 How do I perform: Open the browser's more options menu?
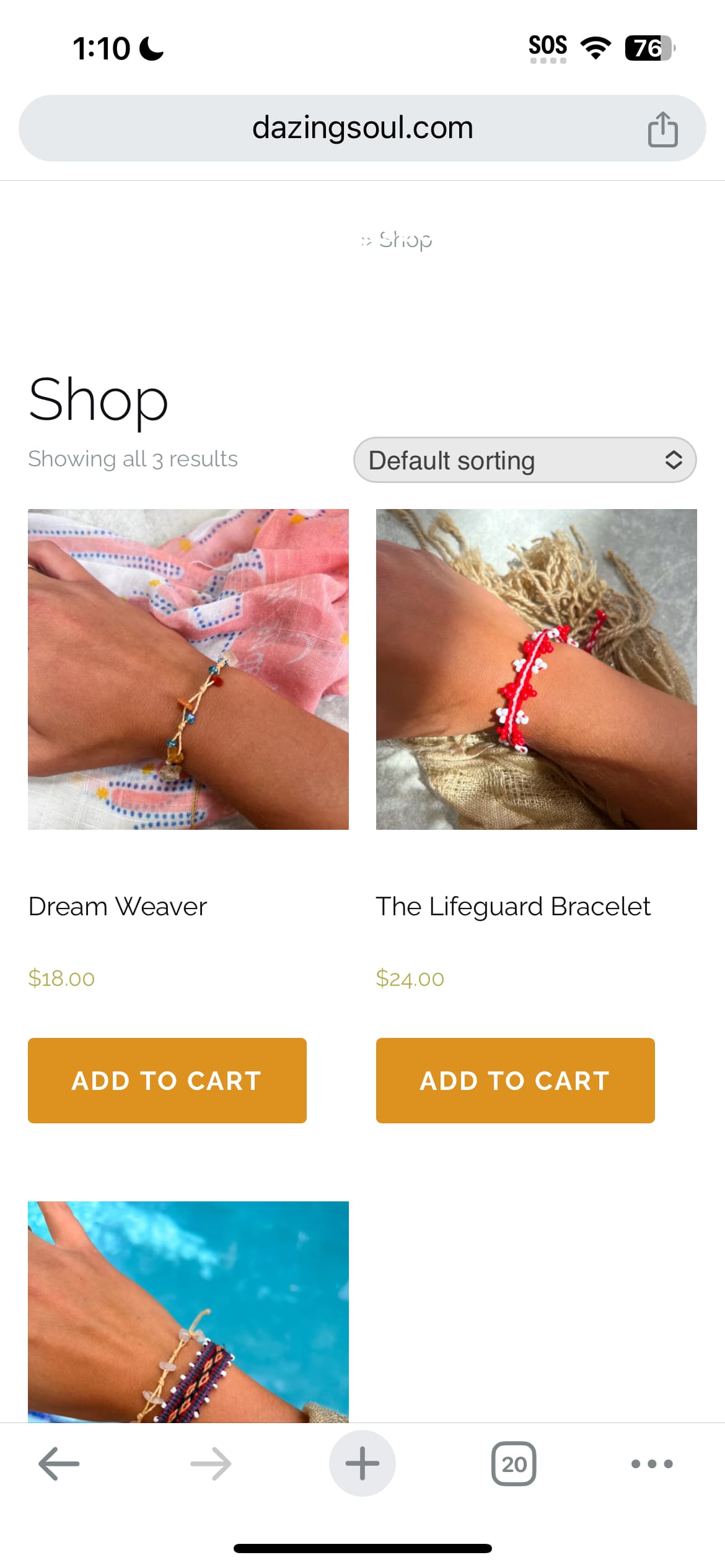pyautogui.click(x=652, y=1463)
